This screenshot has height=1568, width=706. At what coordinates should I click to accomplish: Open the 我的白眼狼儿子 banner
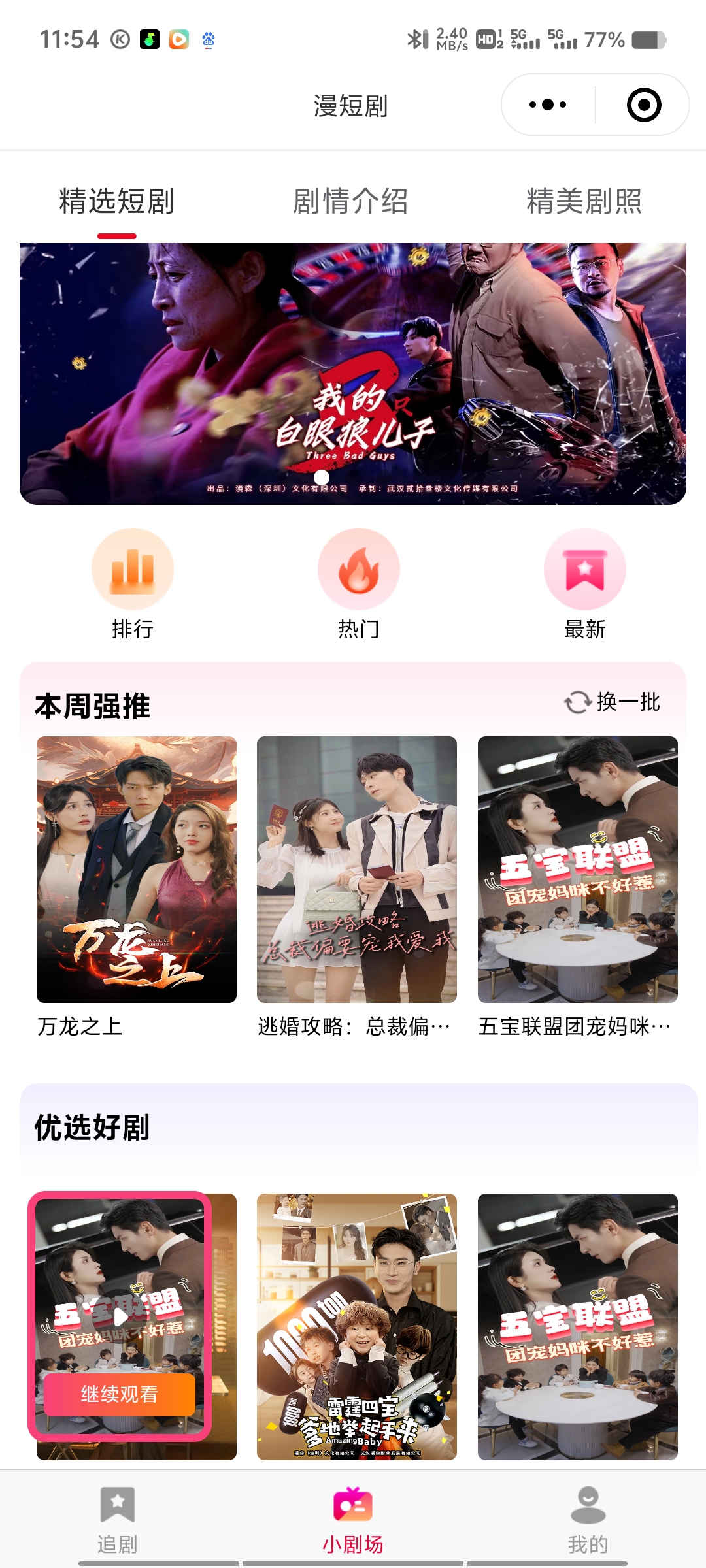[x=353, y=374]
